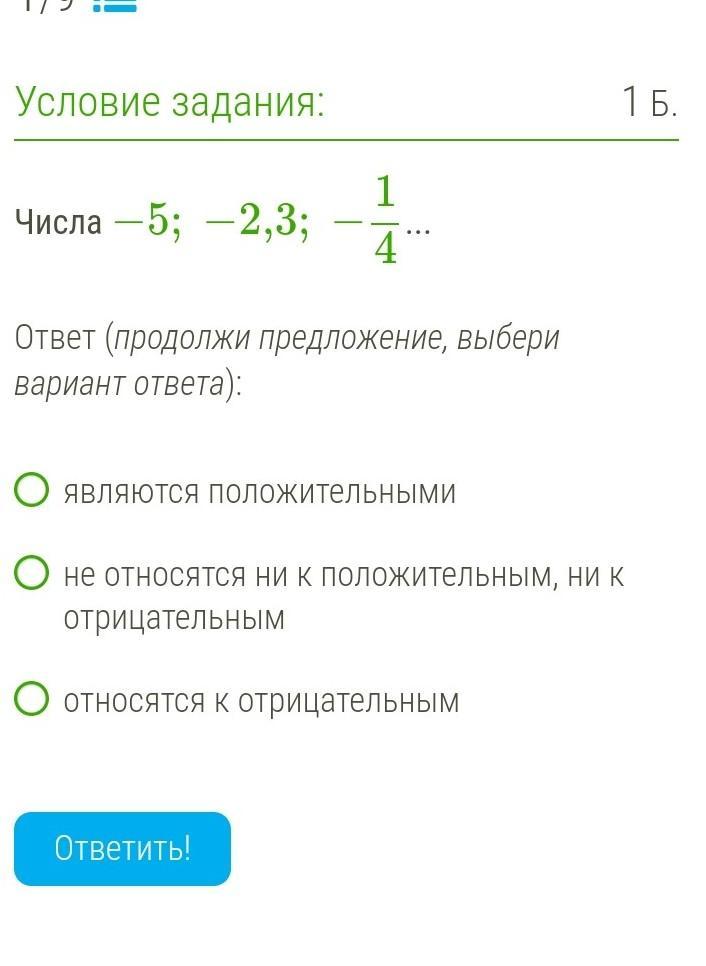
Task: Open the task list icon
Action: 114,6
